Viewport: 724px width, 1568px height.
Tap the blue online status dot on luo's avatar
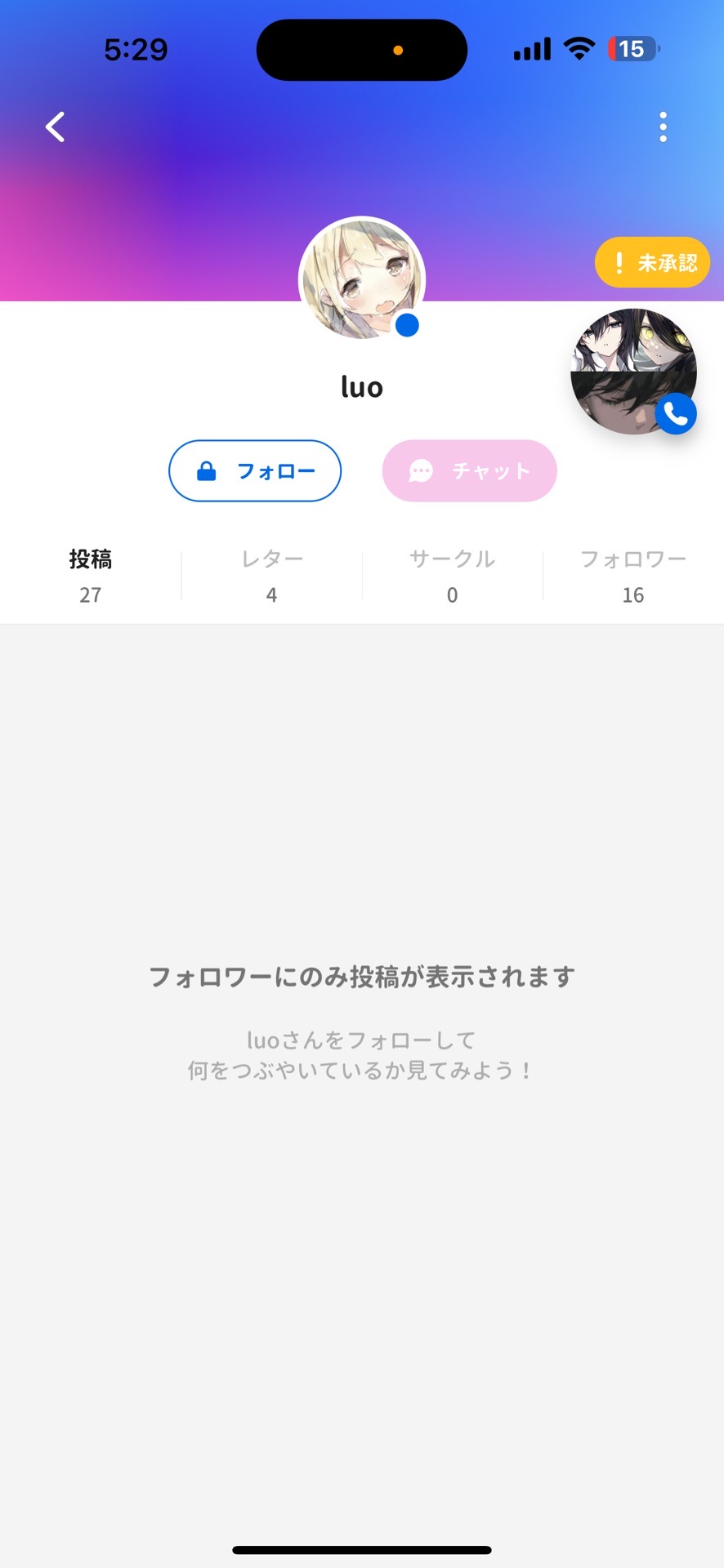(x=409, y=325)
